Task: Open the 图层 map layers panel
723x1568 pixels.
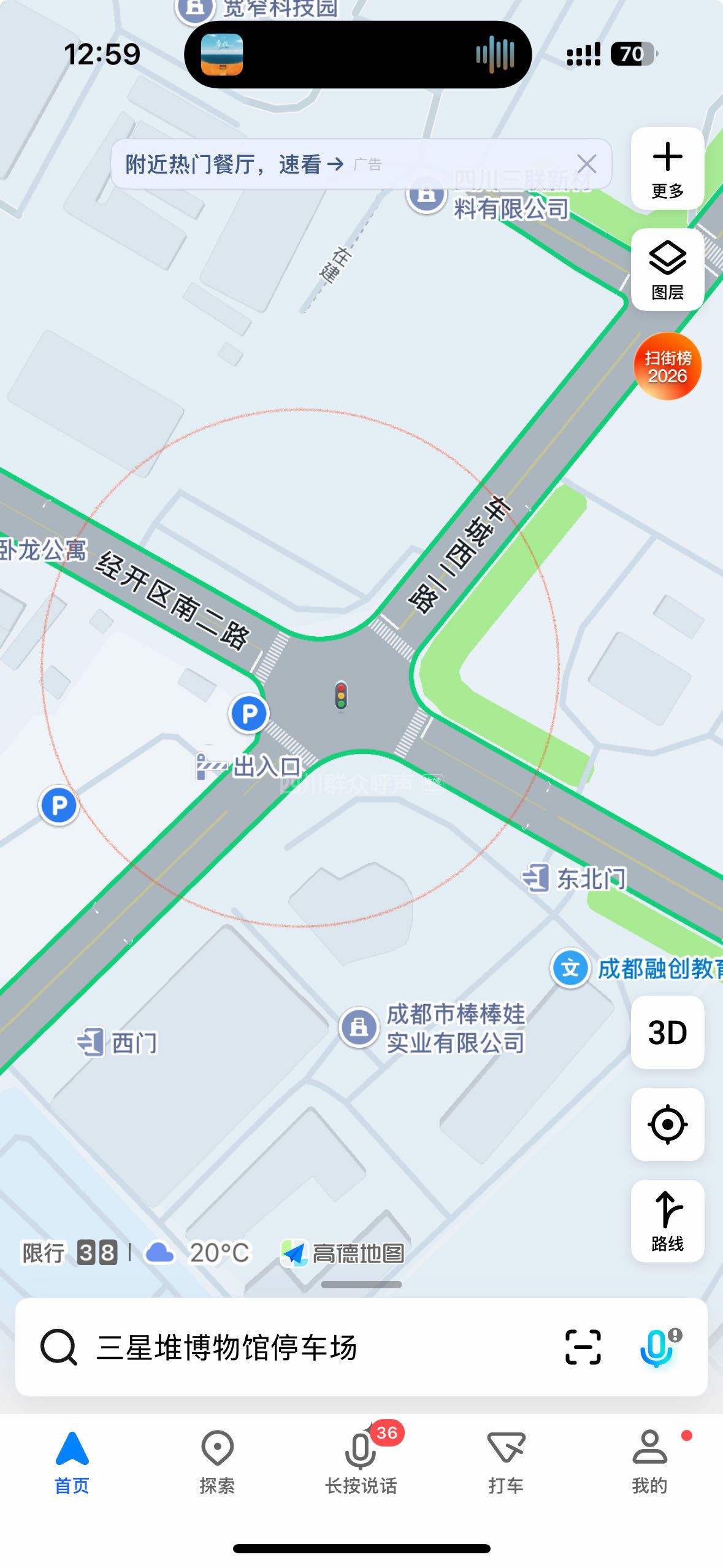Action: 667,270
